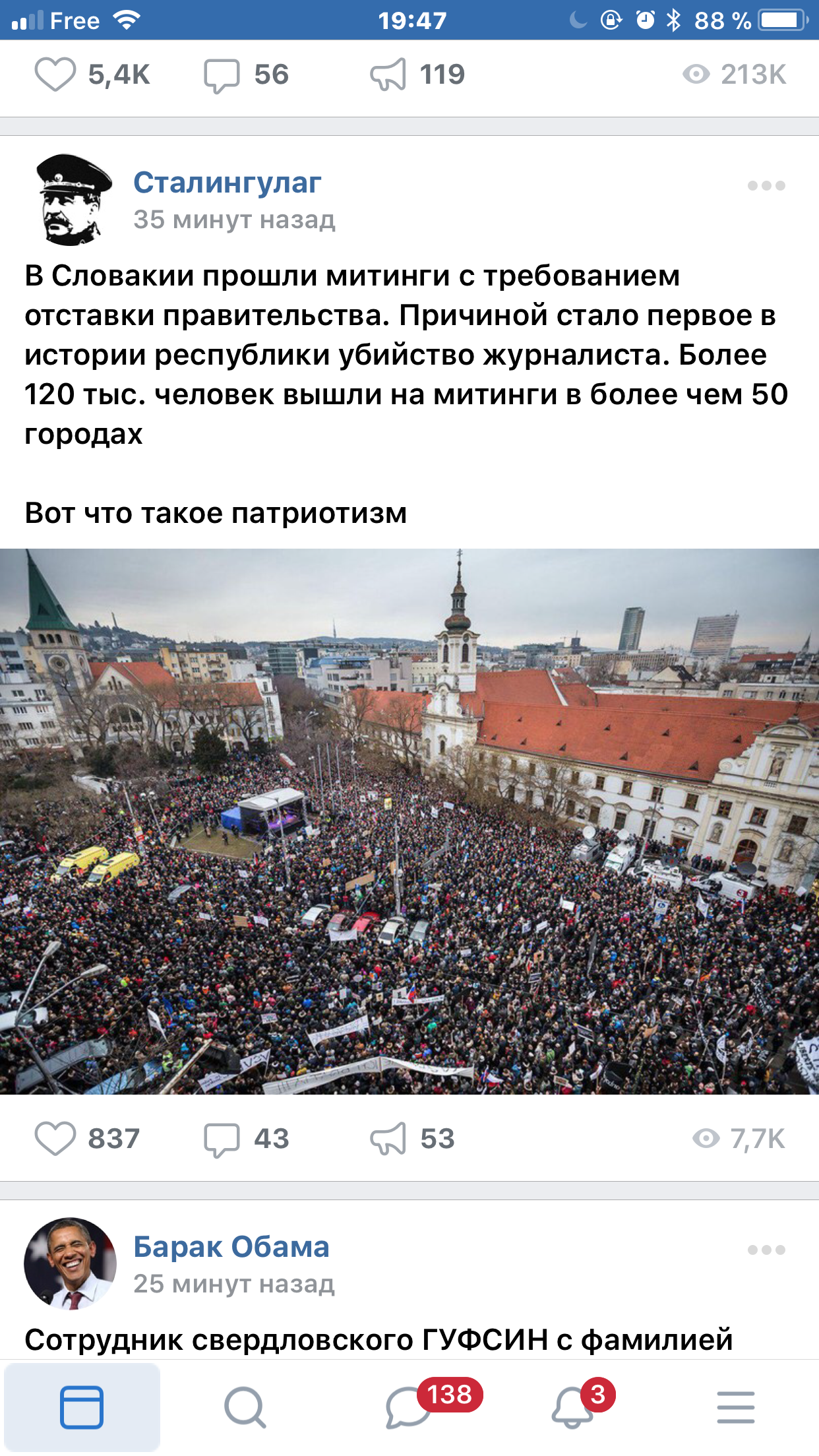Open options menu for Сталингулаг post

click(x=766, y=186)
